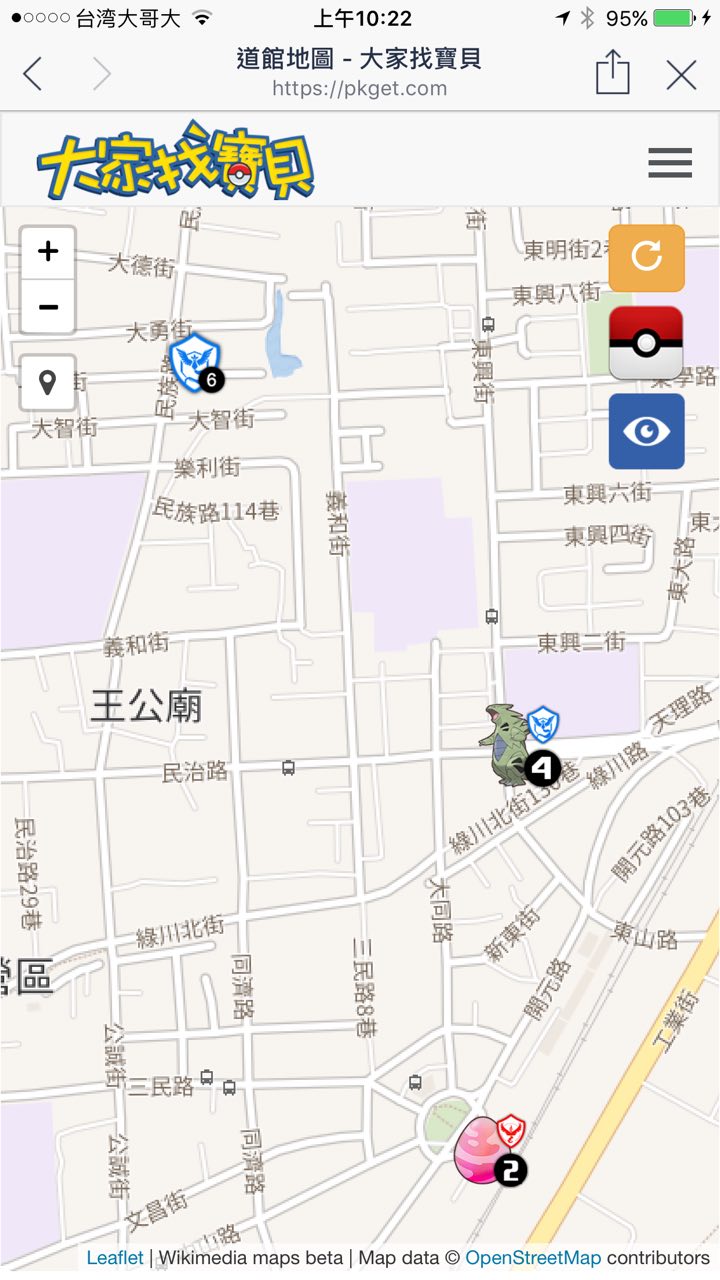Go forward in the browser
The height and width of the screenshot is (1280, 720).
click(x=101, y=74)
